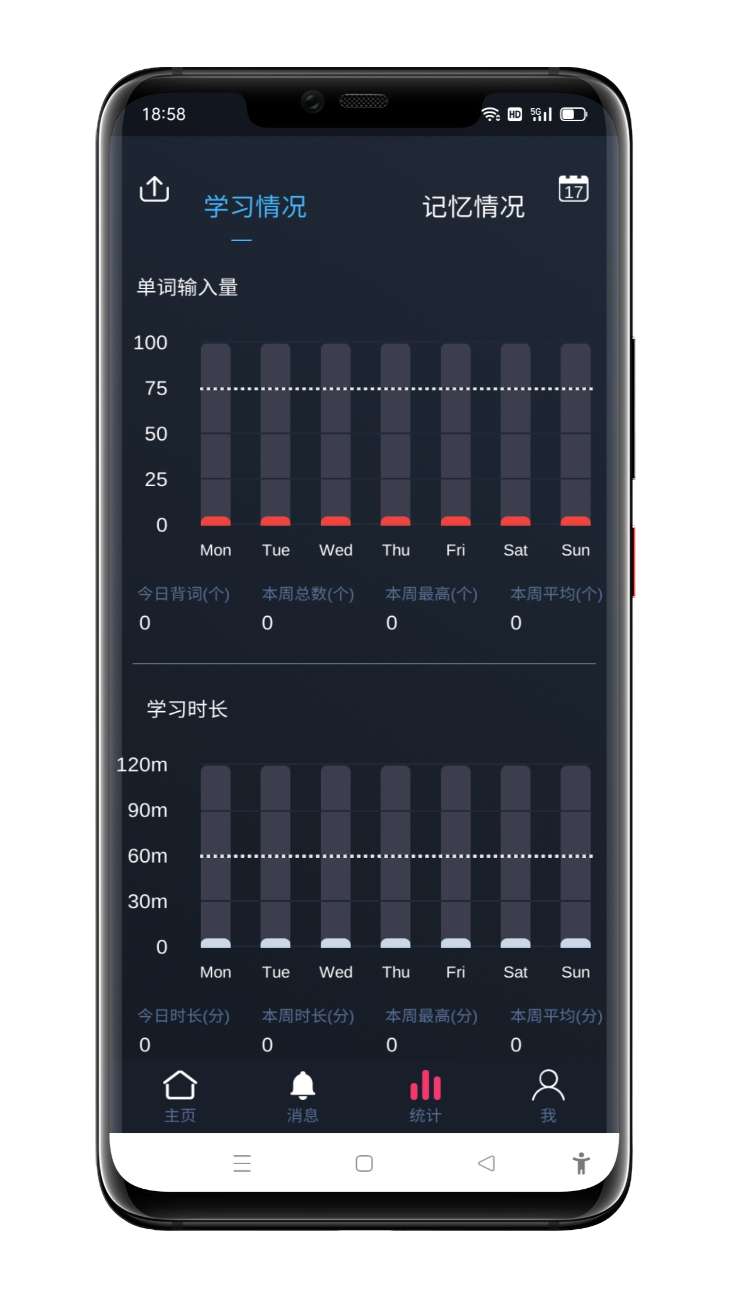Open the 消息 messages tab
The height and width of the screenshot is (1300, 731).
(x=302, y=1096)
